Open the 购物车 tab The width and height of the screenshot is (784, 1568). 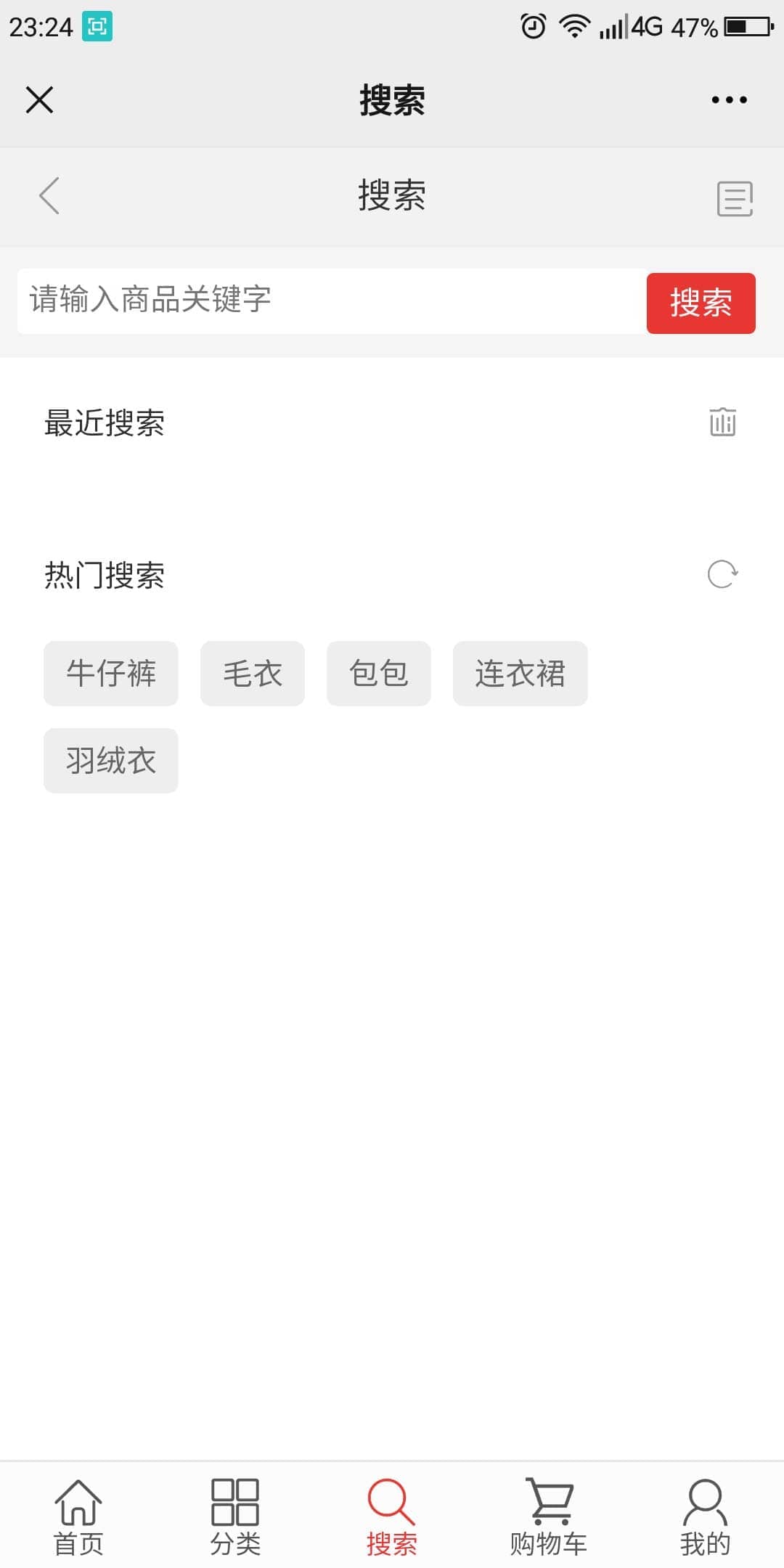549,1516
